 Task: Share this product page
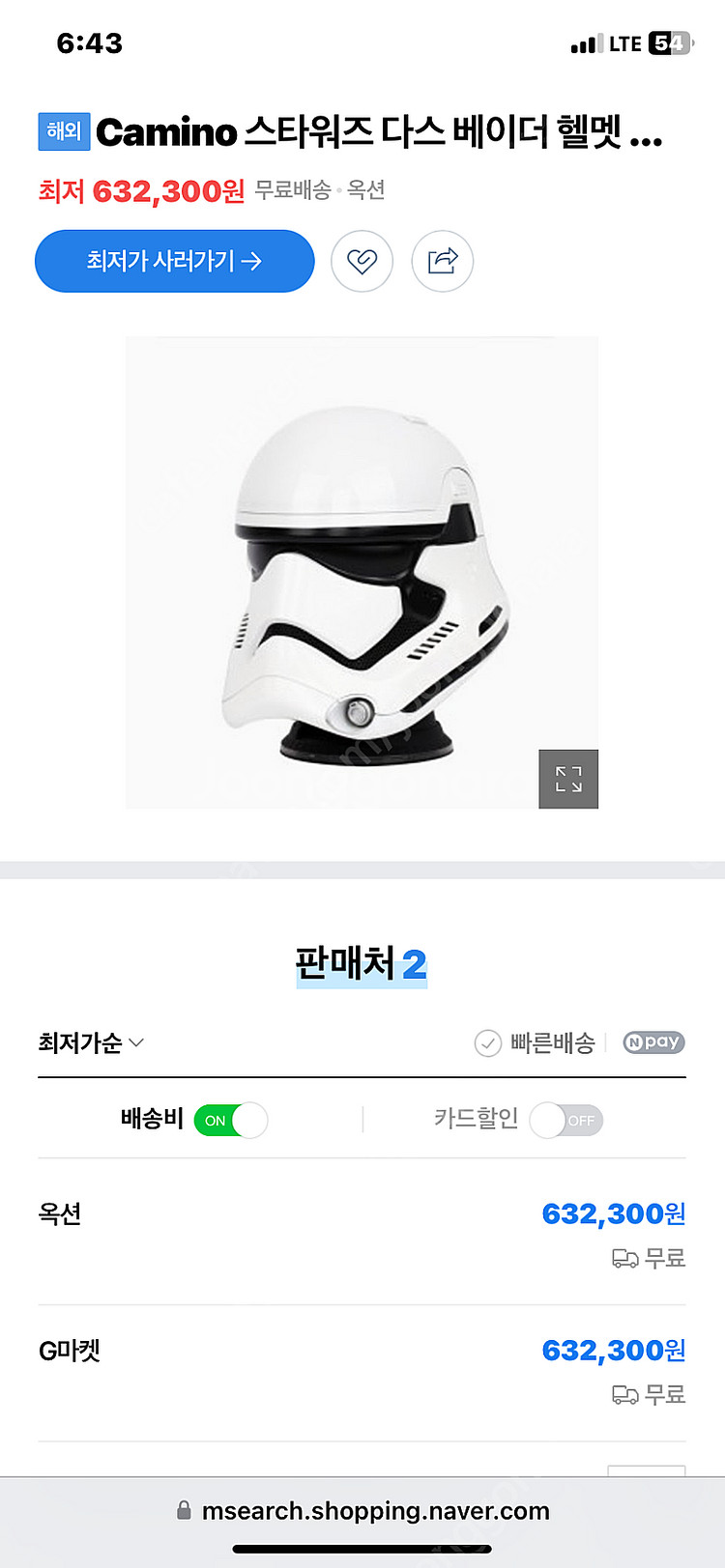tap(442, 261)
